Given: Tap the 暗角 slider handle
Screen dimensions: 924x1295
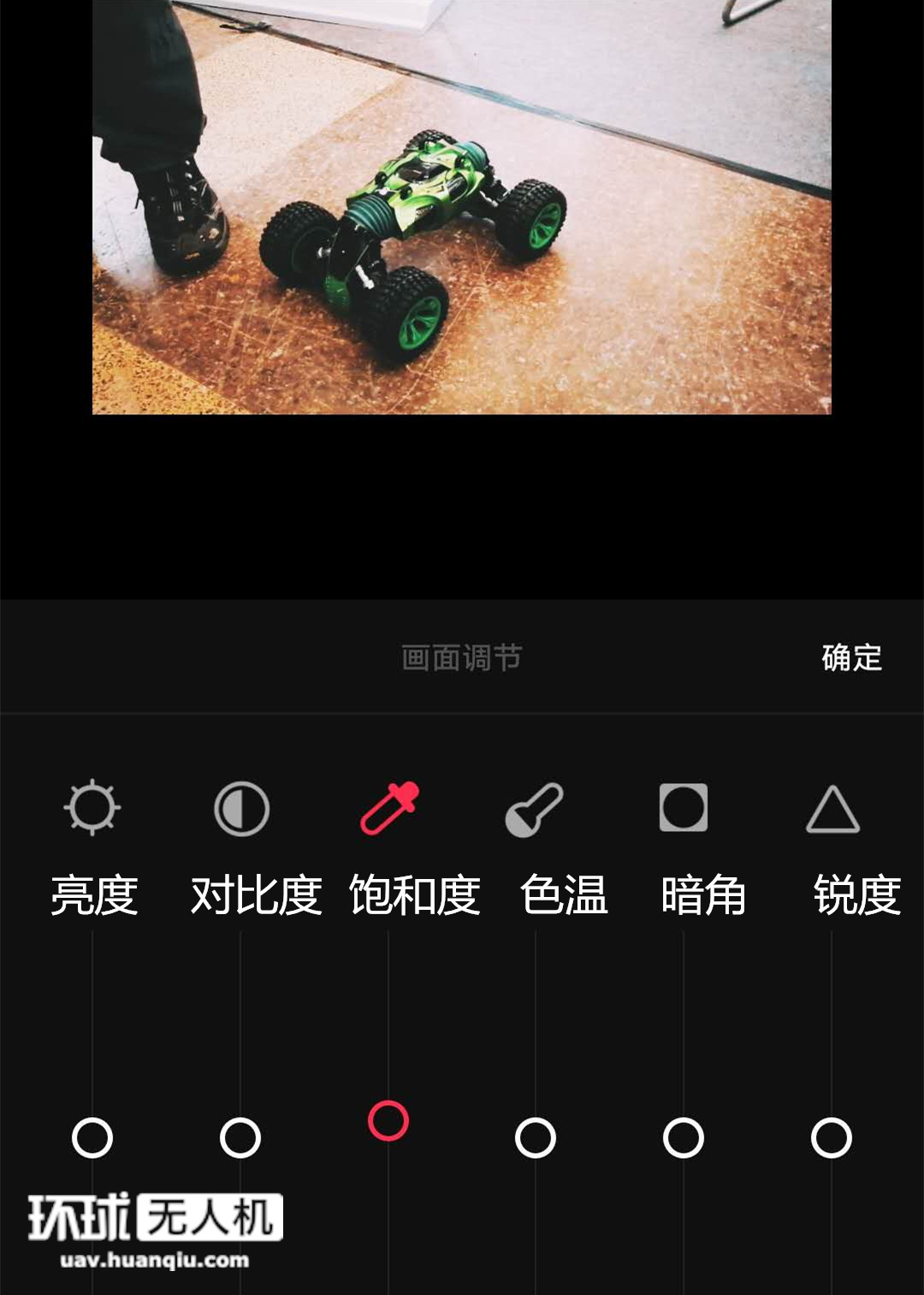Looking at the screenshot, I should click(x=684, y=1138).
